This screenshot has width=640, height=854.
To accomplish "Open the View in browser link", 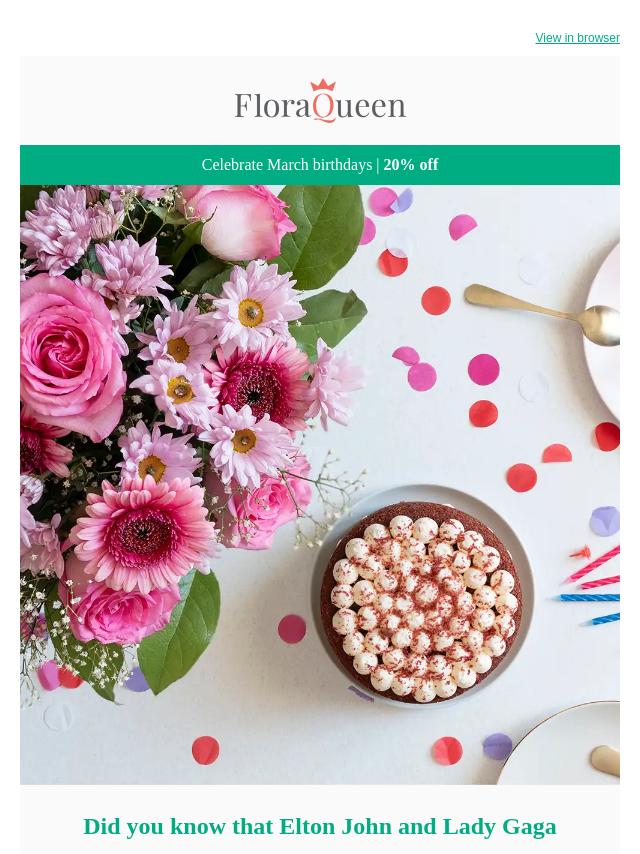I will (x=577, y=38).
